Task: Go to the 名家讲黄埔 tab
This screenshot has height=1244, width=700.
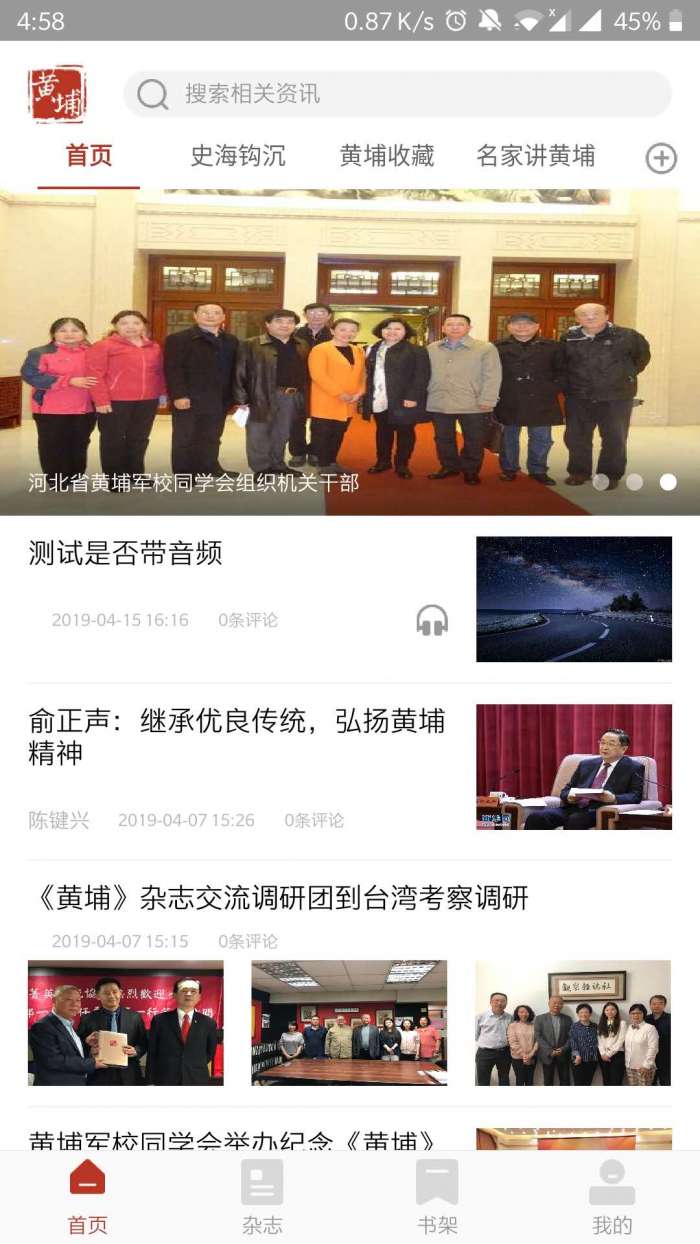Action: coord(536,156)
